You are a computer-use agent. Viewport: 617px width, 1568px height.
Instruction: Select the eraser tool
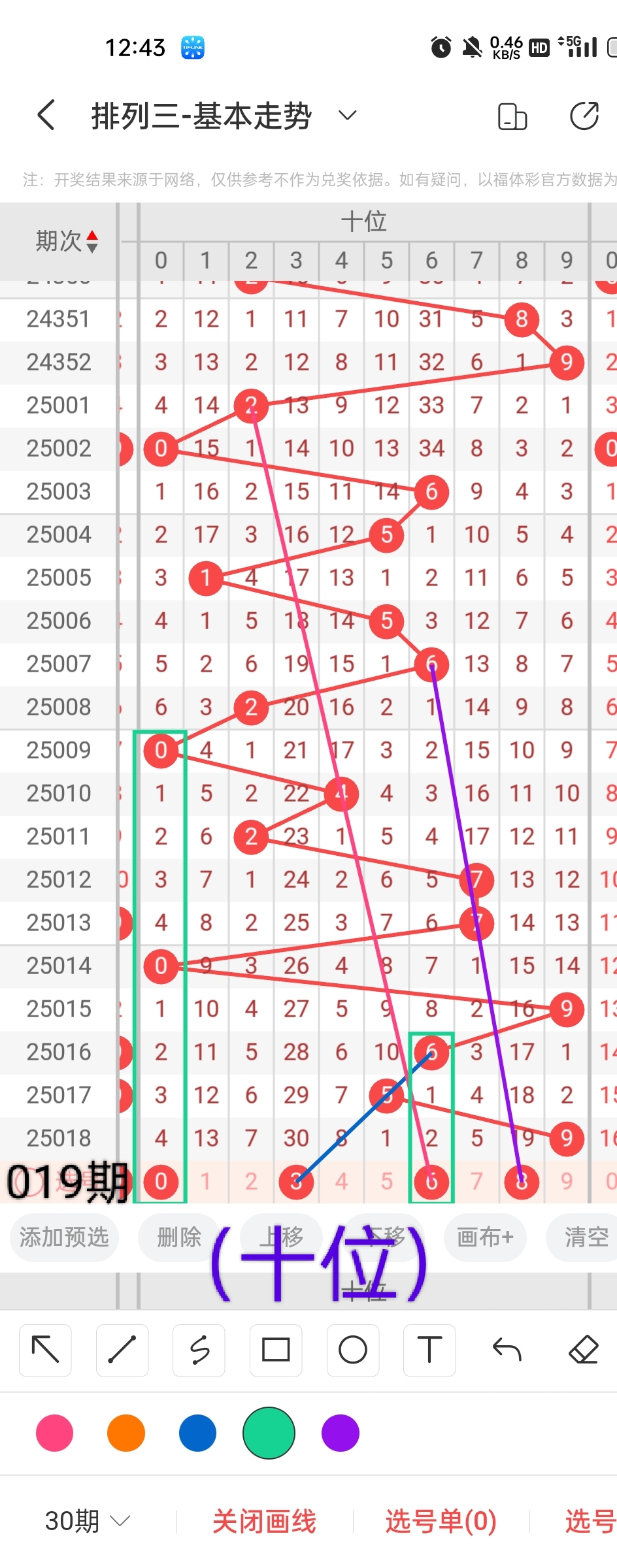click(x=584, y=1350)
